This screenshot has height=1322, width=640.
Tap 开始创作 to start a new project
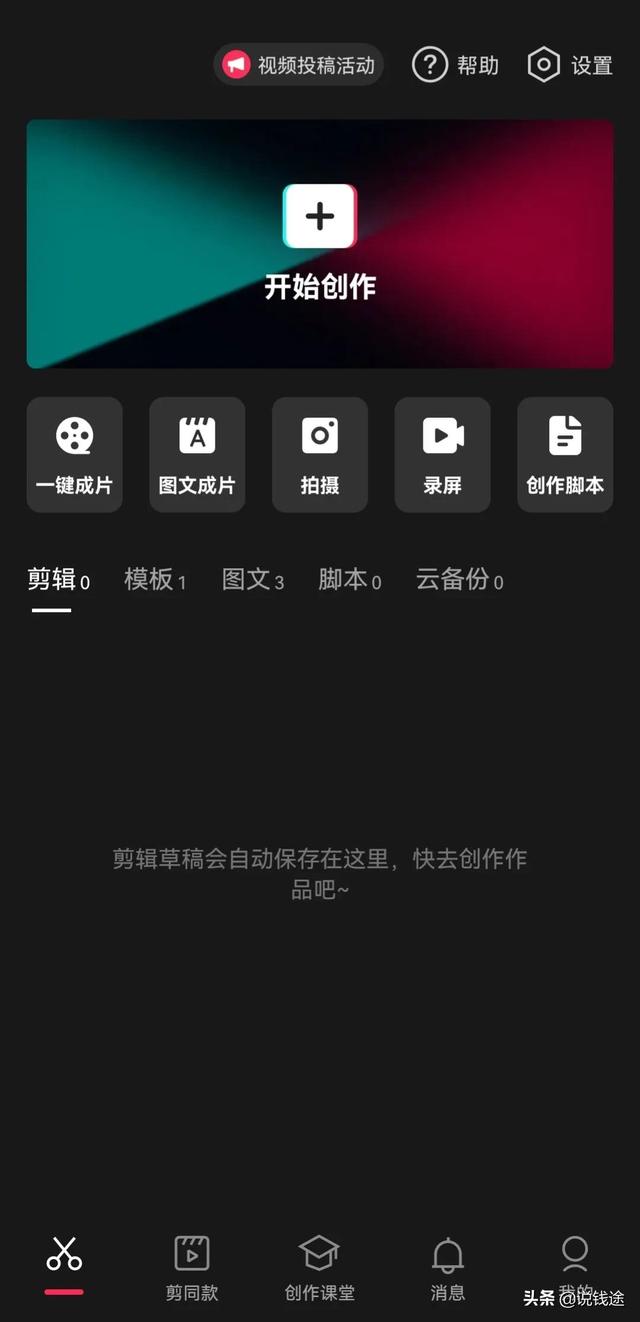(320, 244)
